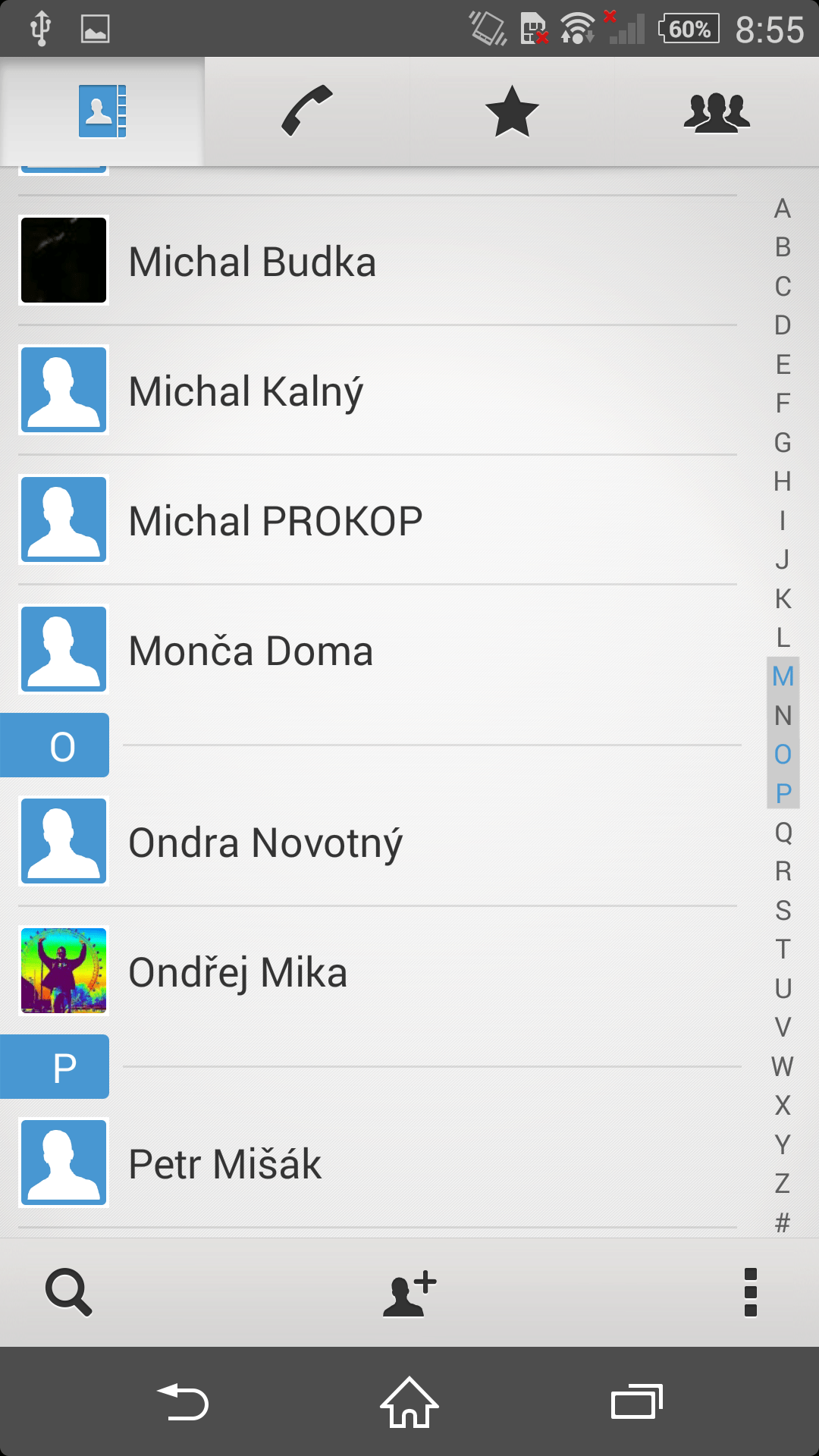Switch to the groups tab

click(x=717, y=111)
